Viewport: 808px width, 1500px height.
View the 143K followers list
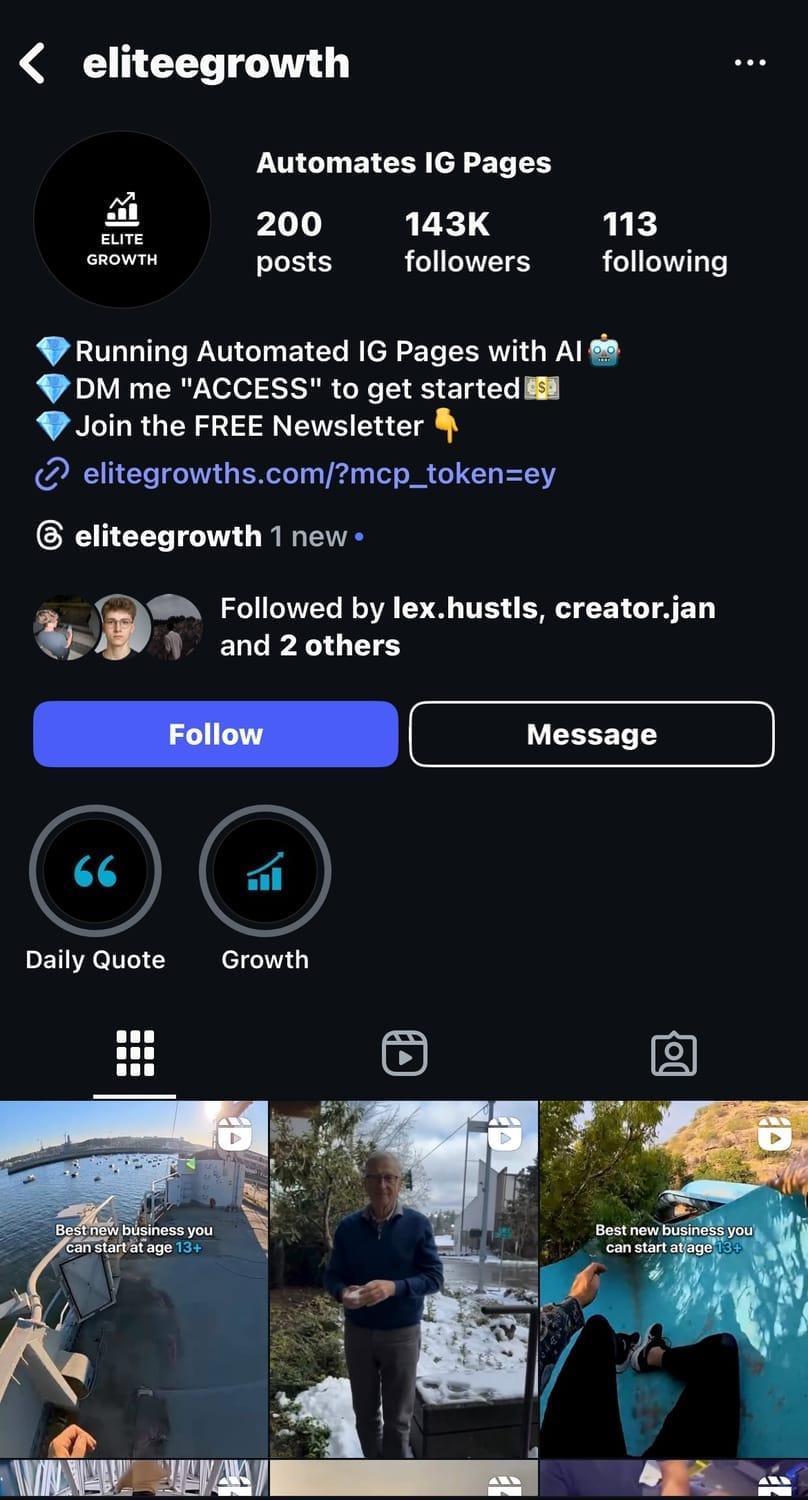(466, 242)
